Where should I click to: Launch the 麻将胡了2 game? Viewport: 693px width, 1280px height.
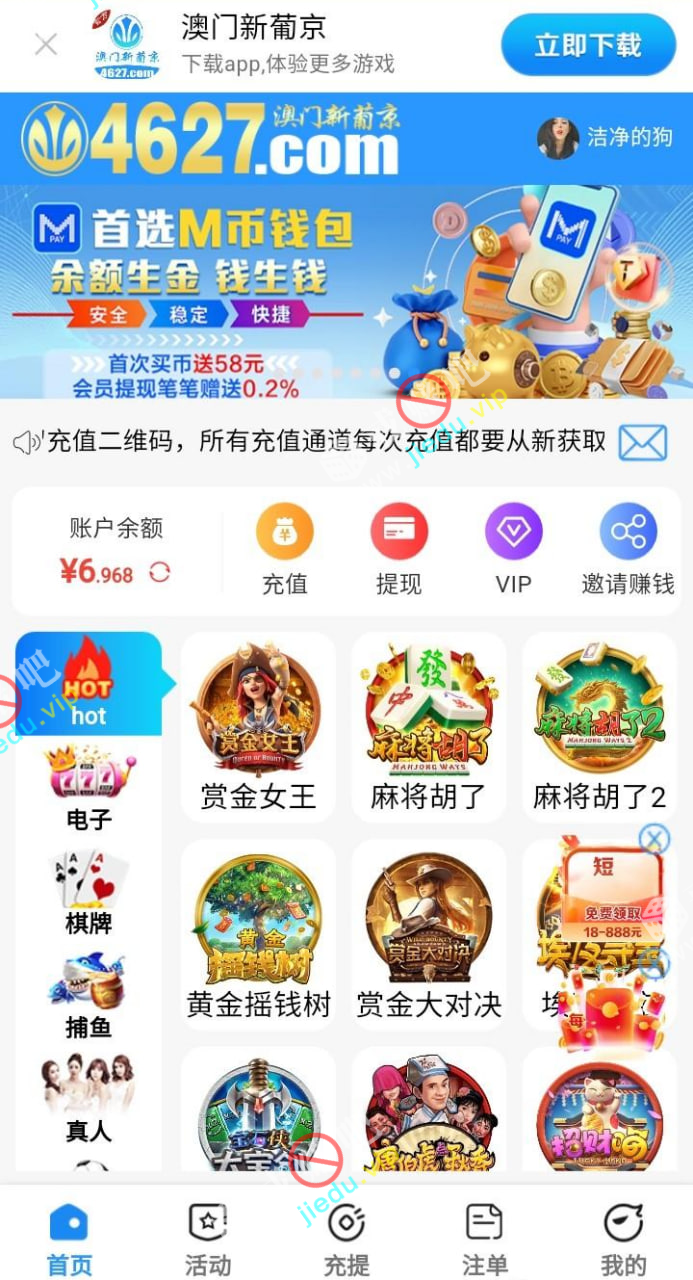599,727
